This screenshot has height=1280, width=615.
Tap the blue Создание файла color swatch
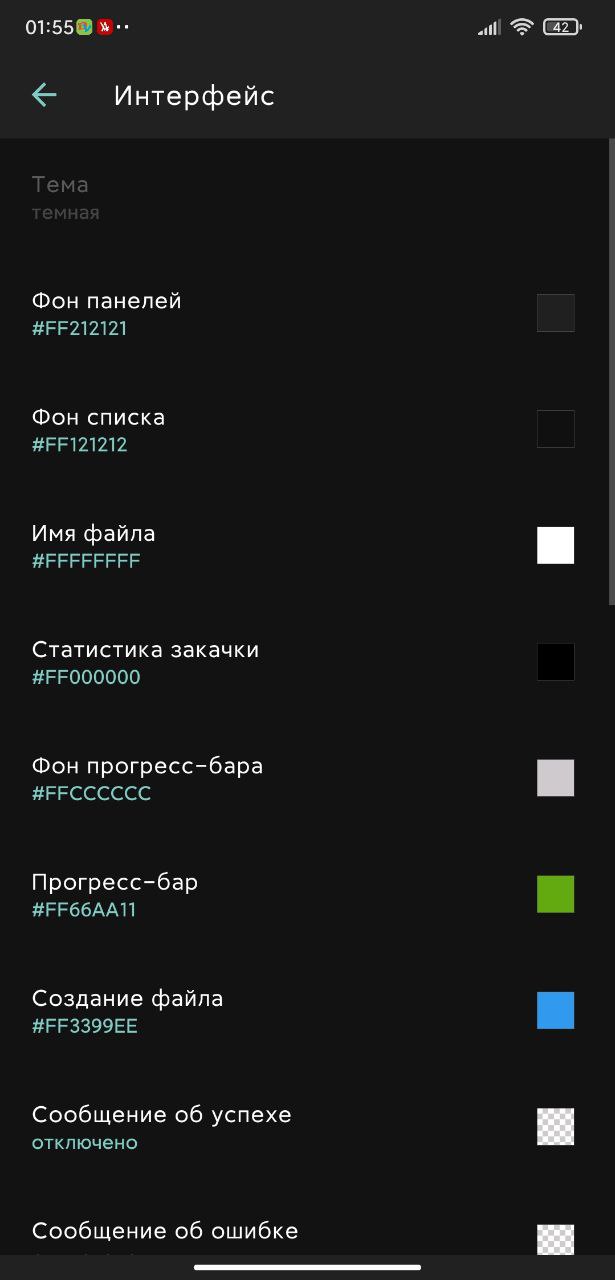555,1010
